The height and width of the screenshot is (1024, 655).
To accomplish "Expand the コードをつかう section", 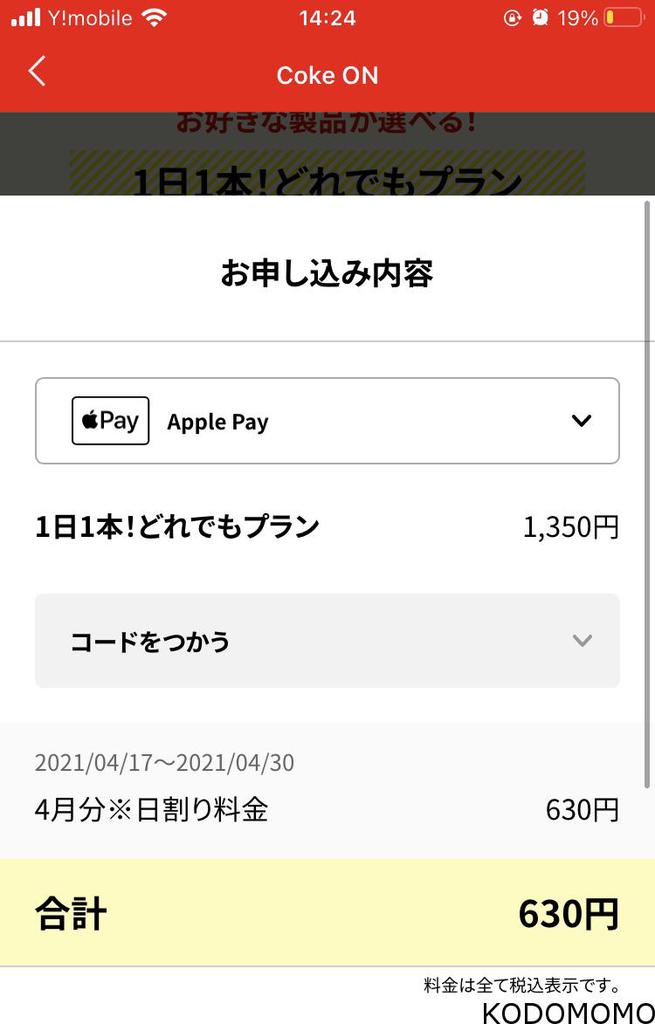I will pos(327,641).
